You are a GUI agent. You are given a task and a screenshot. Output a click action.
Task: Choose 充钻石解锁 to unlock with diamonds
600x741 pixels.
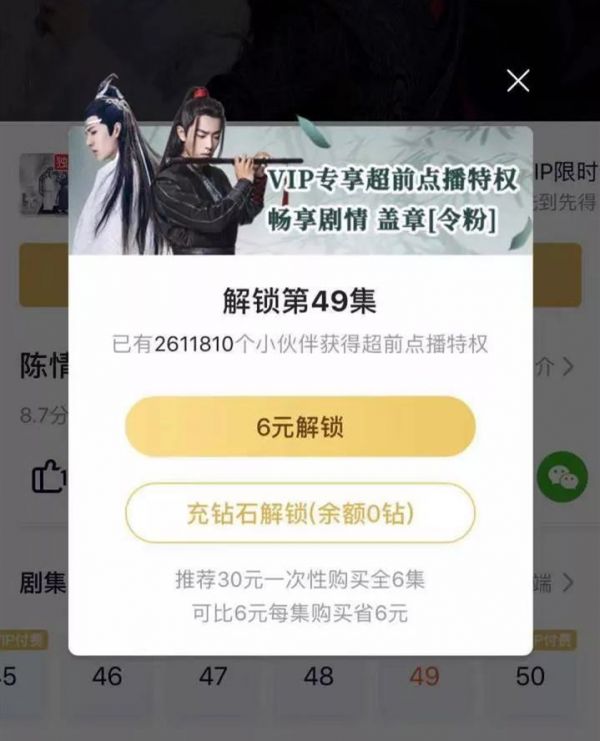(300, 514)
